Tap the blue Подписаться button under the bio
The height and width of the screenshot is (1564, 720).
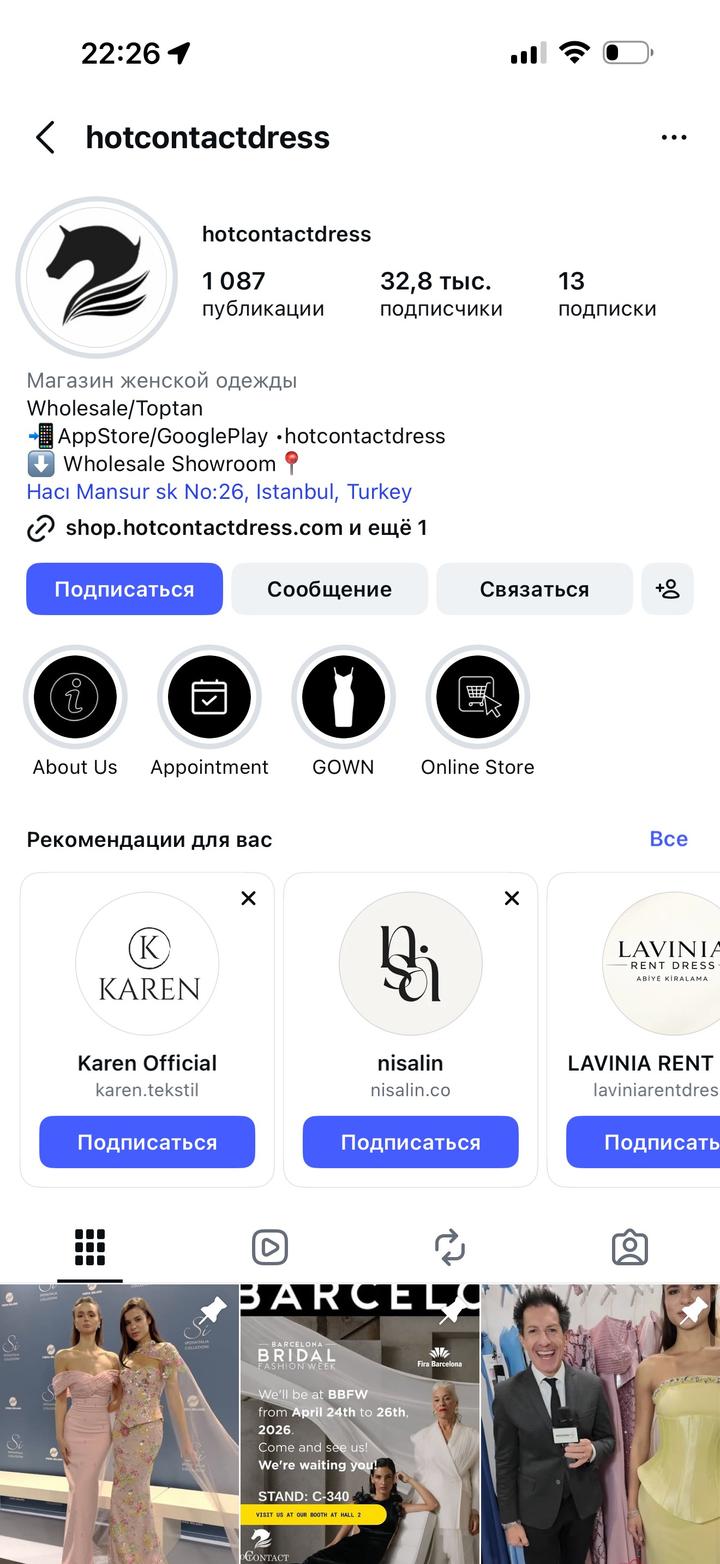pos(124,589)
